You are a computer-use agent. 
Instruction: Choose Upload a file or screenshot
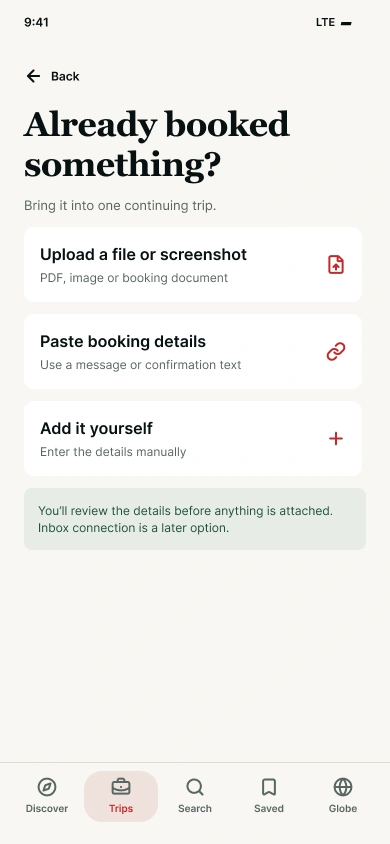click(x=193, y=265)
